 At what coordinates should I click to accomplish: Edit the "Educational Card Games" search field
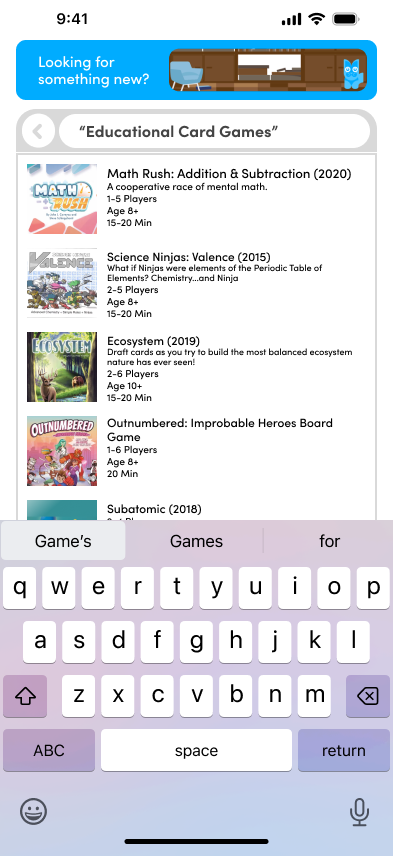pyautogui.click(x=215, y=132)
